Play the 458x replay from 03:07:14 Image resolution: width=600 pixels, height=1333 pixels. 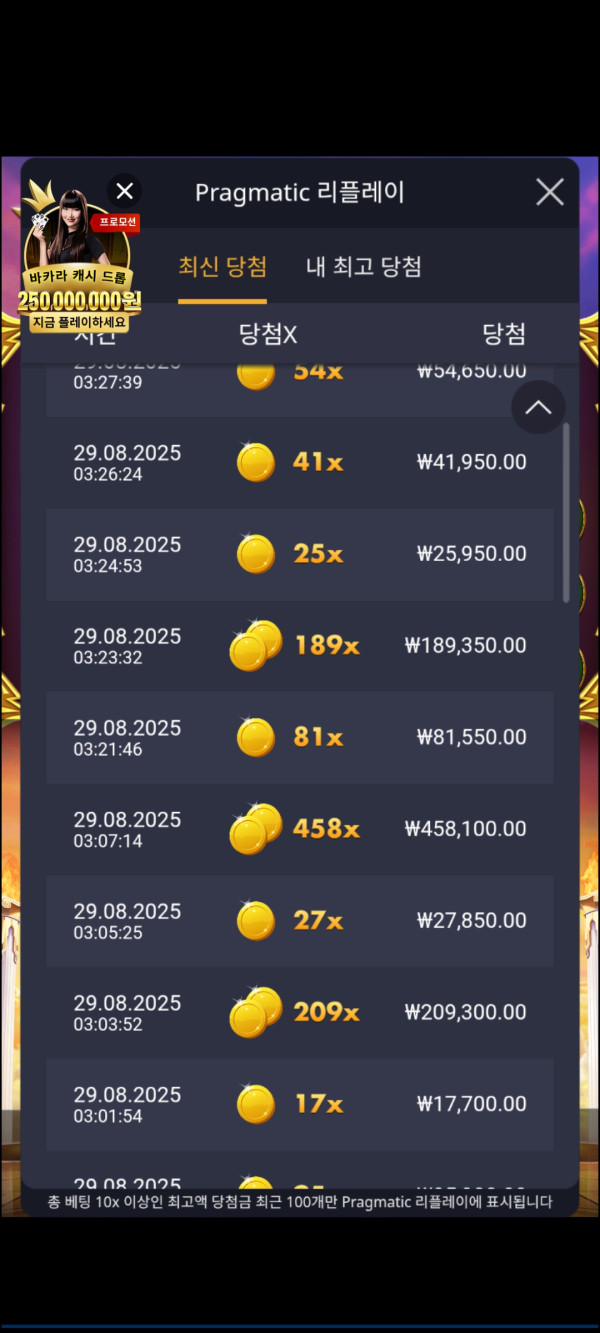(300, 829)
